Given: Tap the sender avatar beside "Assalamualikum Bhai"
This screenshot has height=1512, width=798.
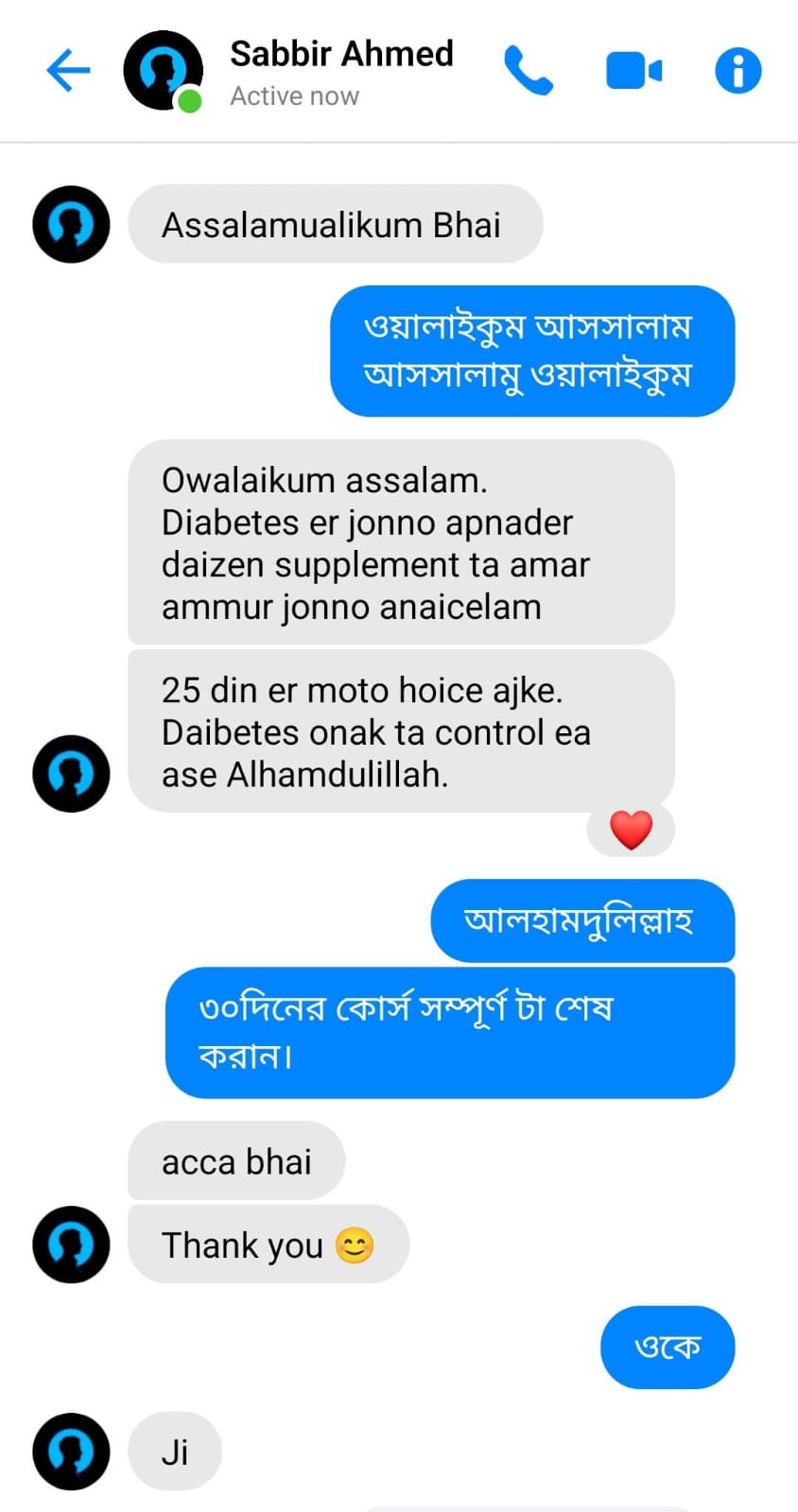Looking at the screenshot, I should click(x=71, y=225).
